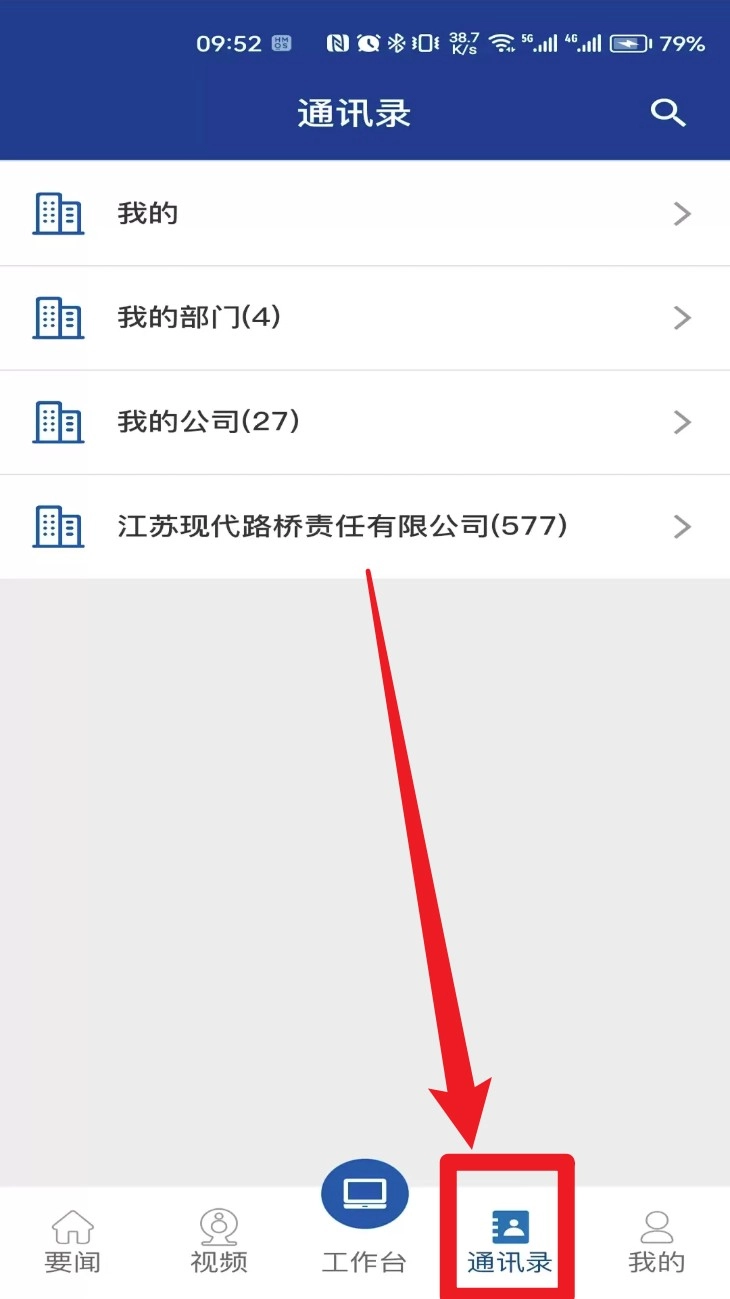Switch to the 我的 profile tab
This screenshot has height=1299, width=730.
pyautogui.click(x=657, y=1241)
